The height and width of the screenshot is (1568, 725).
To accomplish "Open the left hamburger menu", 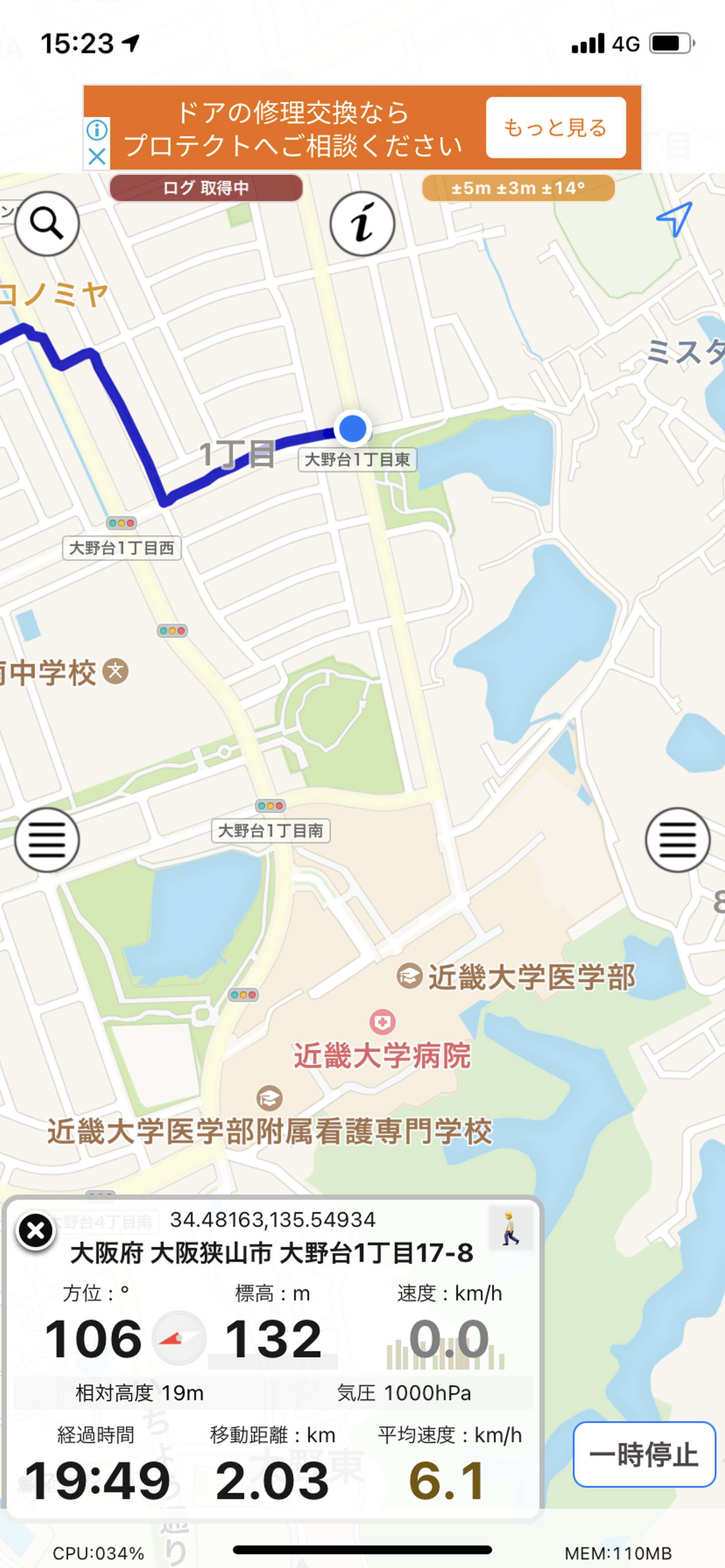I will coord(47,840).
